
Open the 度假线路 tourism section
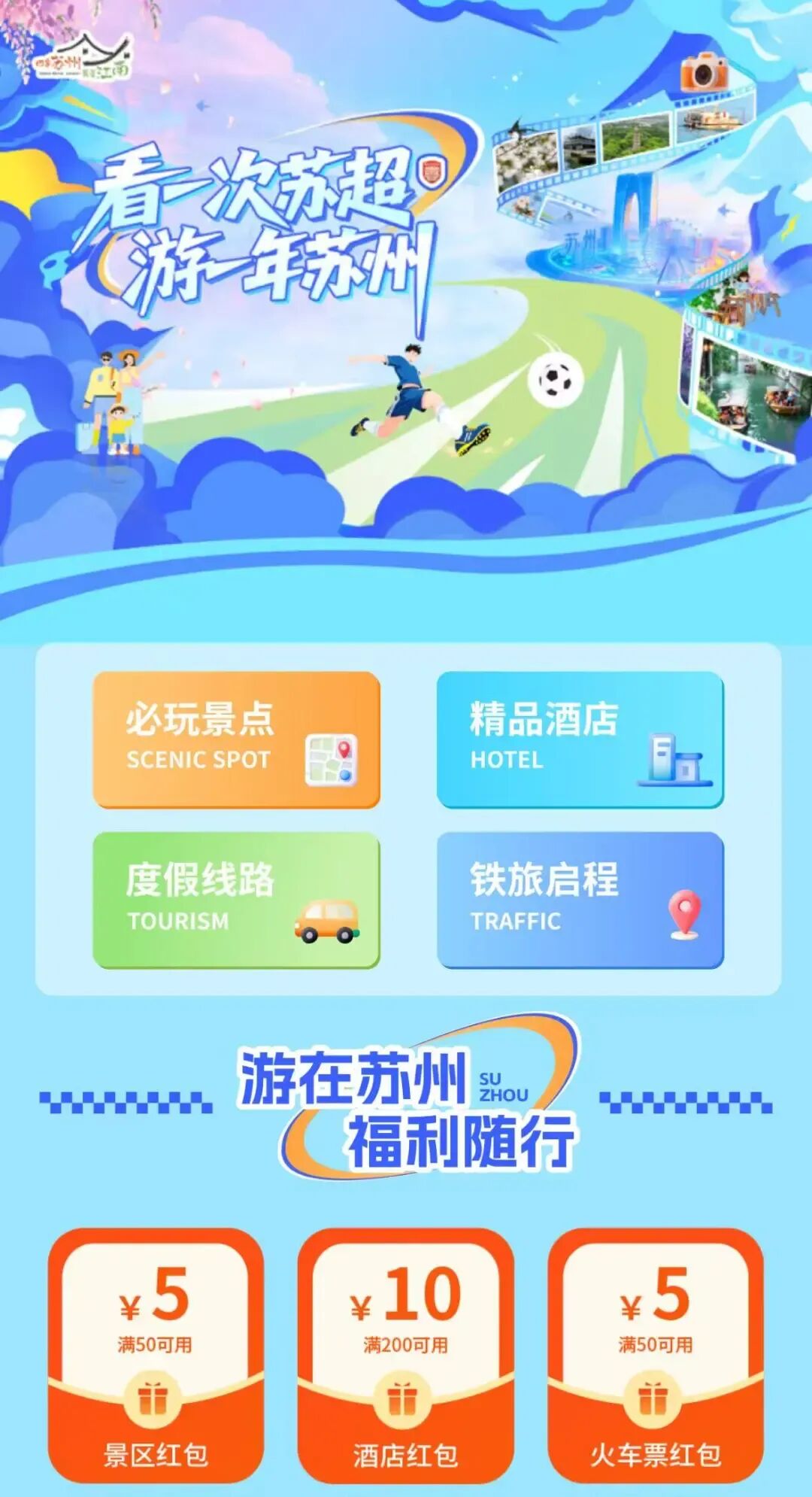pyautogui.click(x=236, y=900)
